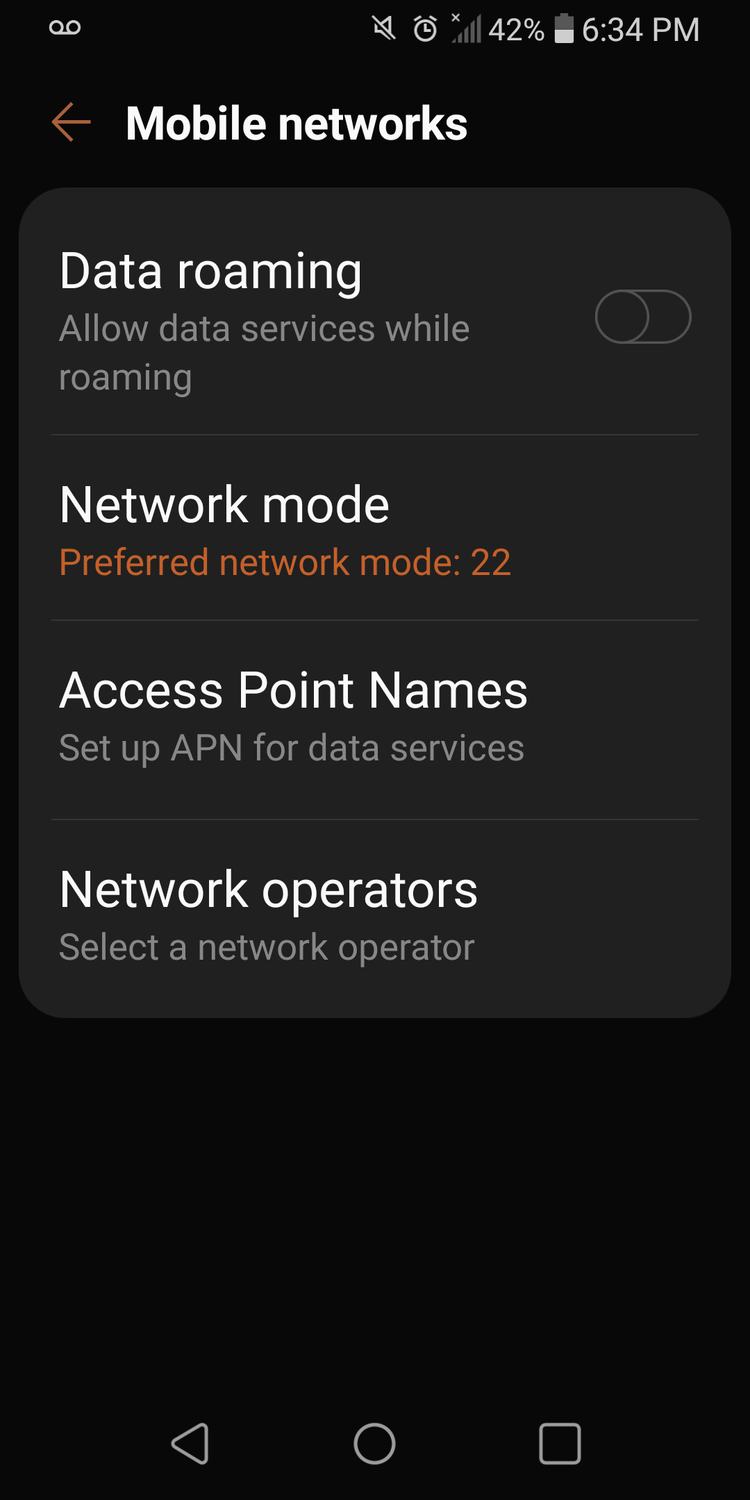This screenshot has height=1500, width=750.
Task: Open recent apps from navigation bar
Action: point(560,1443)
